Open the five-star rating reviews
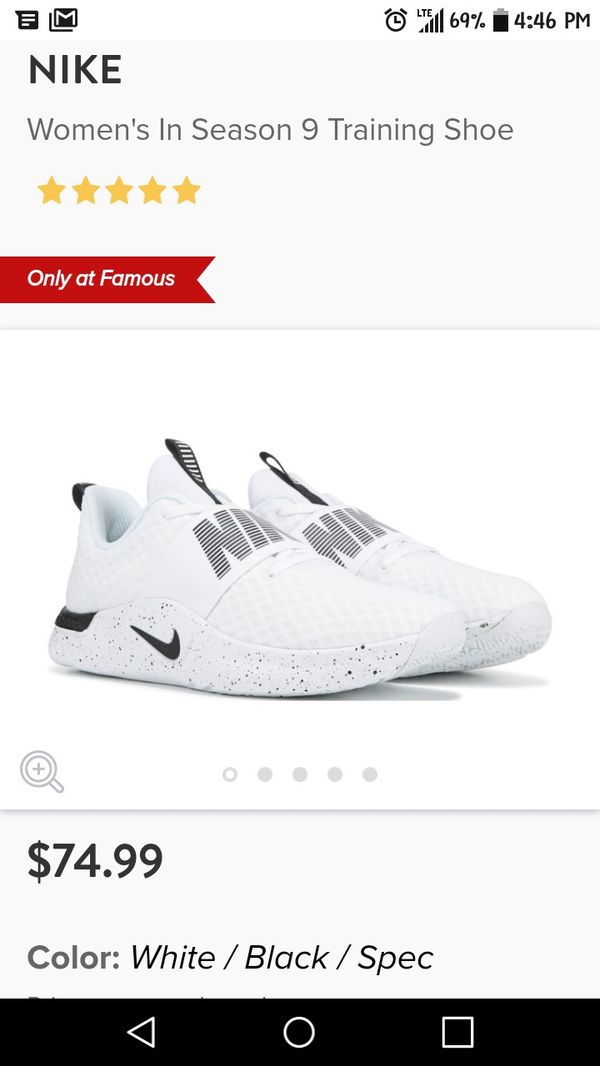600x1066 pixels. tap(119, 190)
